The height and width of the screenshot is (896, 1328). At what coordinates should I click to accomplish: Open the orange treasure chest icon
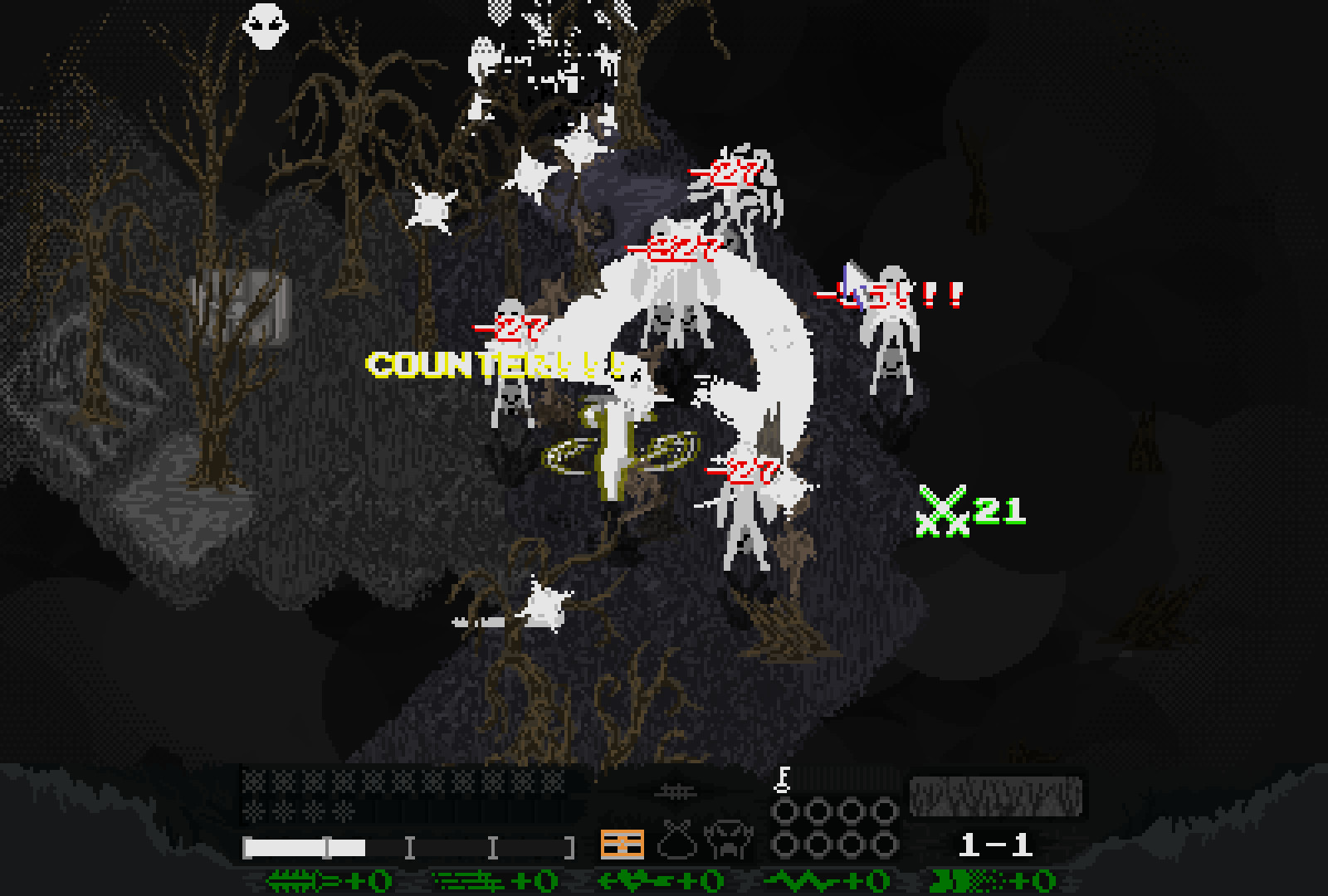(622, 845)
